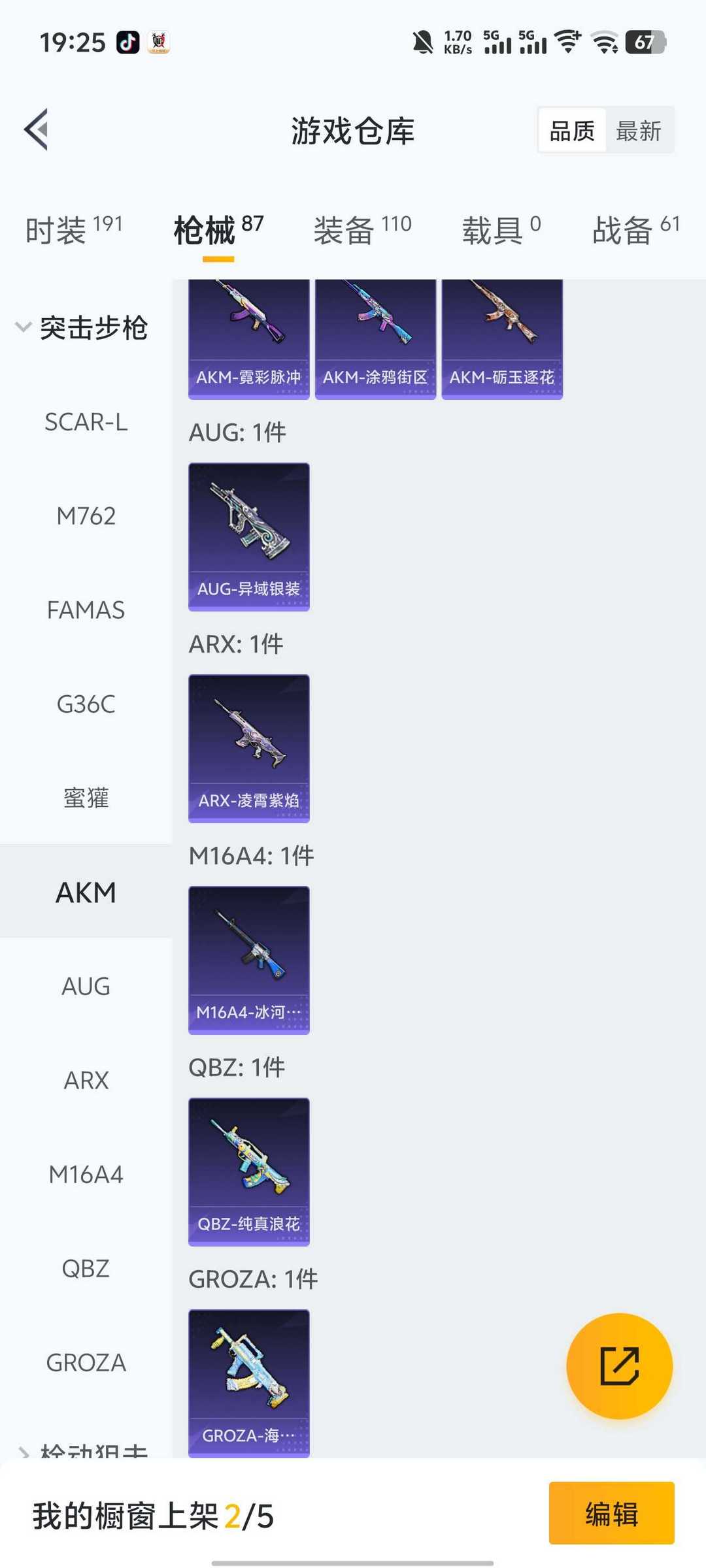This screenshot has width=706, height=1568.
Task: View the AKM-涂鸦街区 skin
Action: point(375,338)
